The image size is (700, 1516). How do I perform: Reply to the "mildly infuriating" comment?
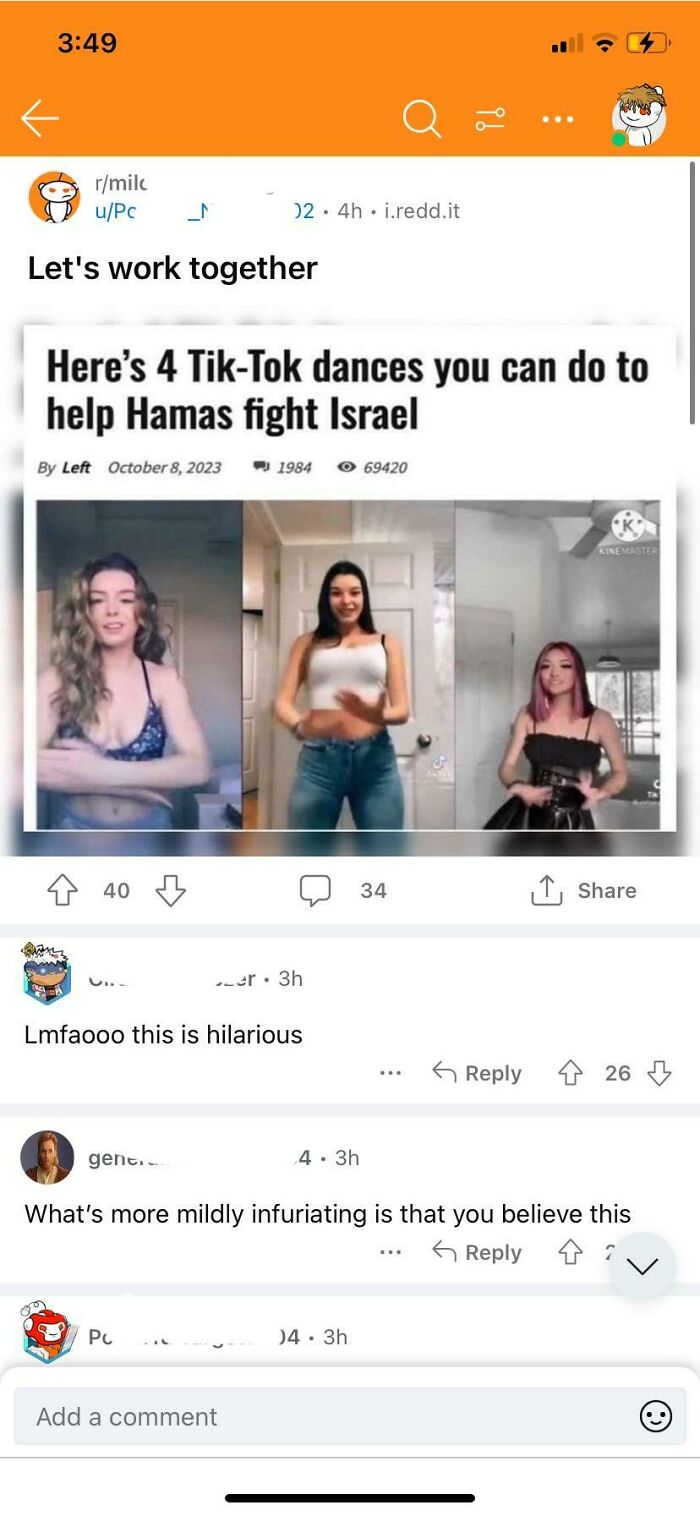(x=477, y=1252)
